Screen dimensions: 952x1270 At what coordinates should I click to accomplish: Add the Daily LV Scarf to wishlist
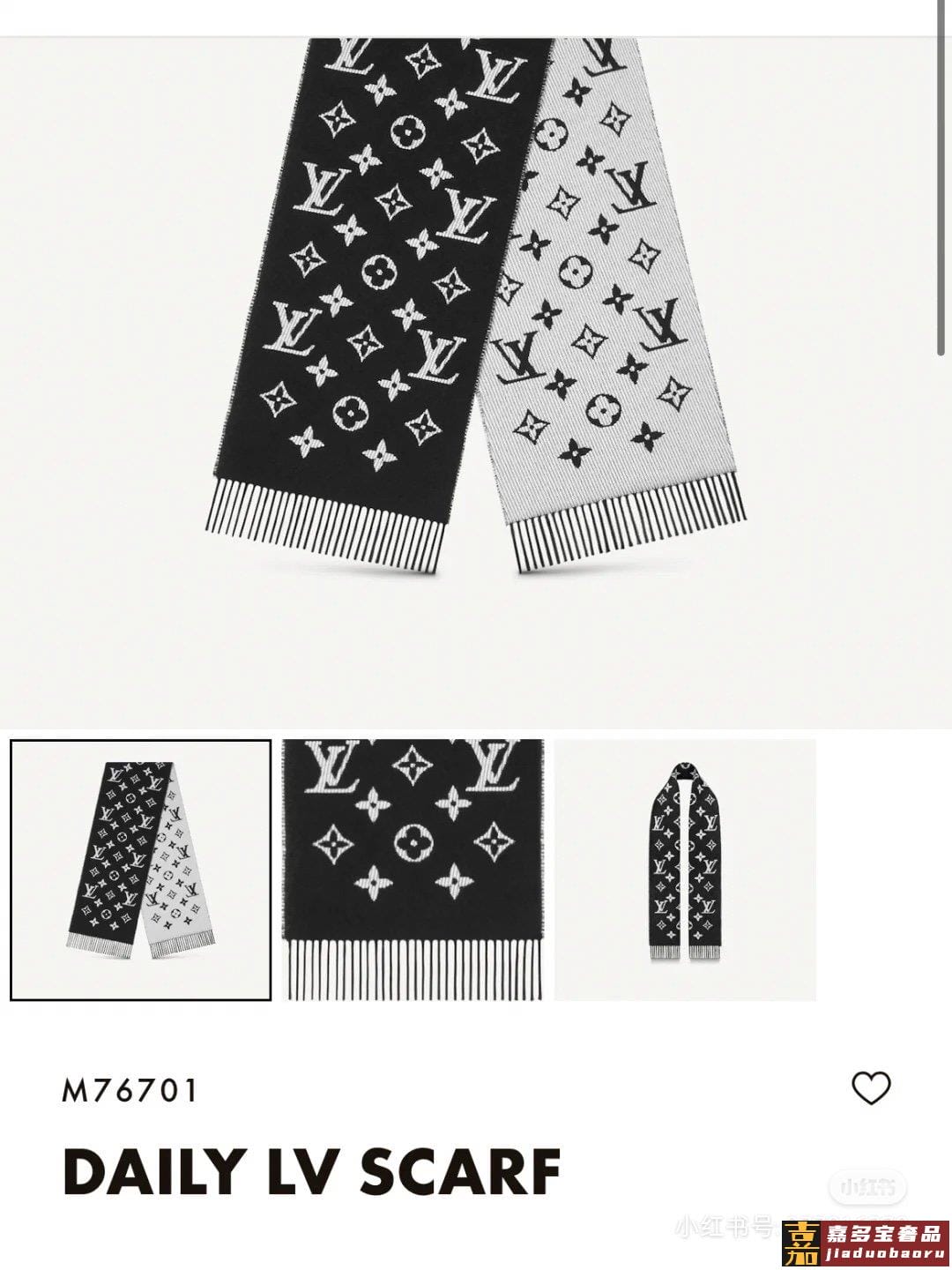[871, 1087]
